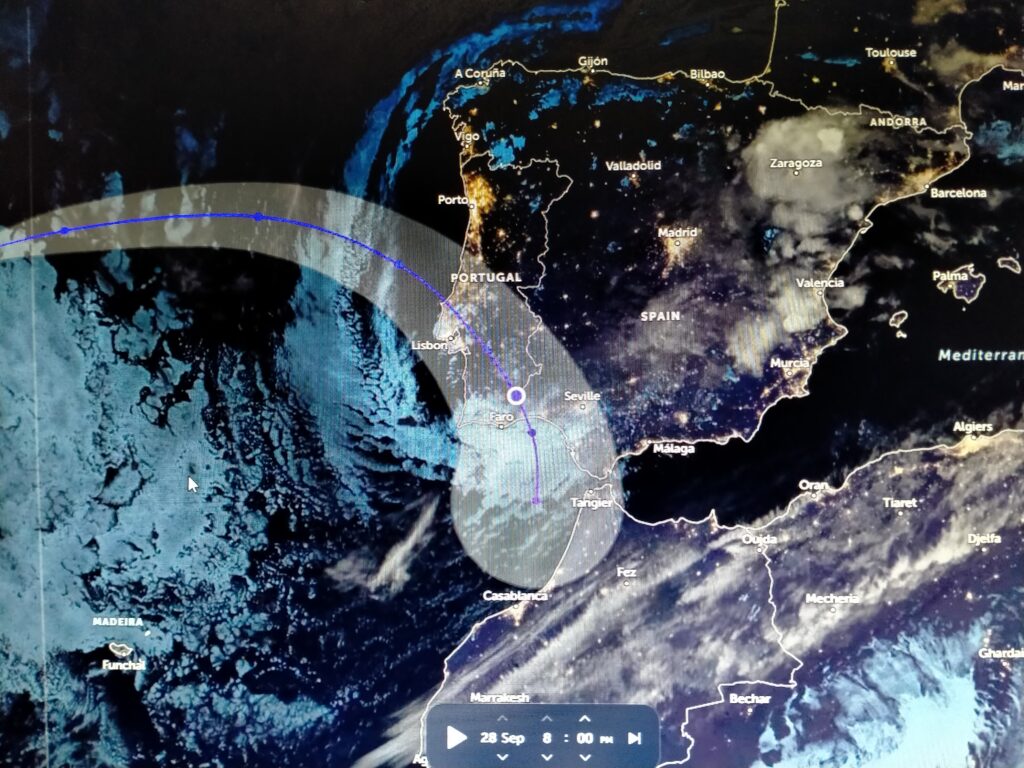Image resolution: width=1024 pixels, height=768 pixels.
Task: Increase the hour value
Action: coord(547,718)
